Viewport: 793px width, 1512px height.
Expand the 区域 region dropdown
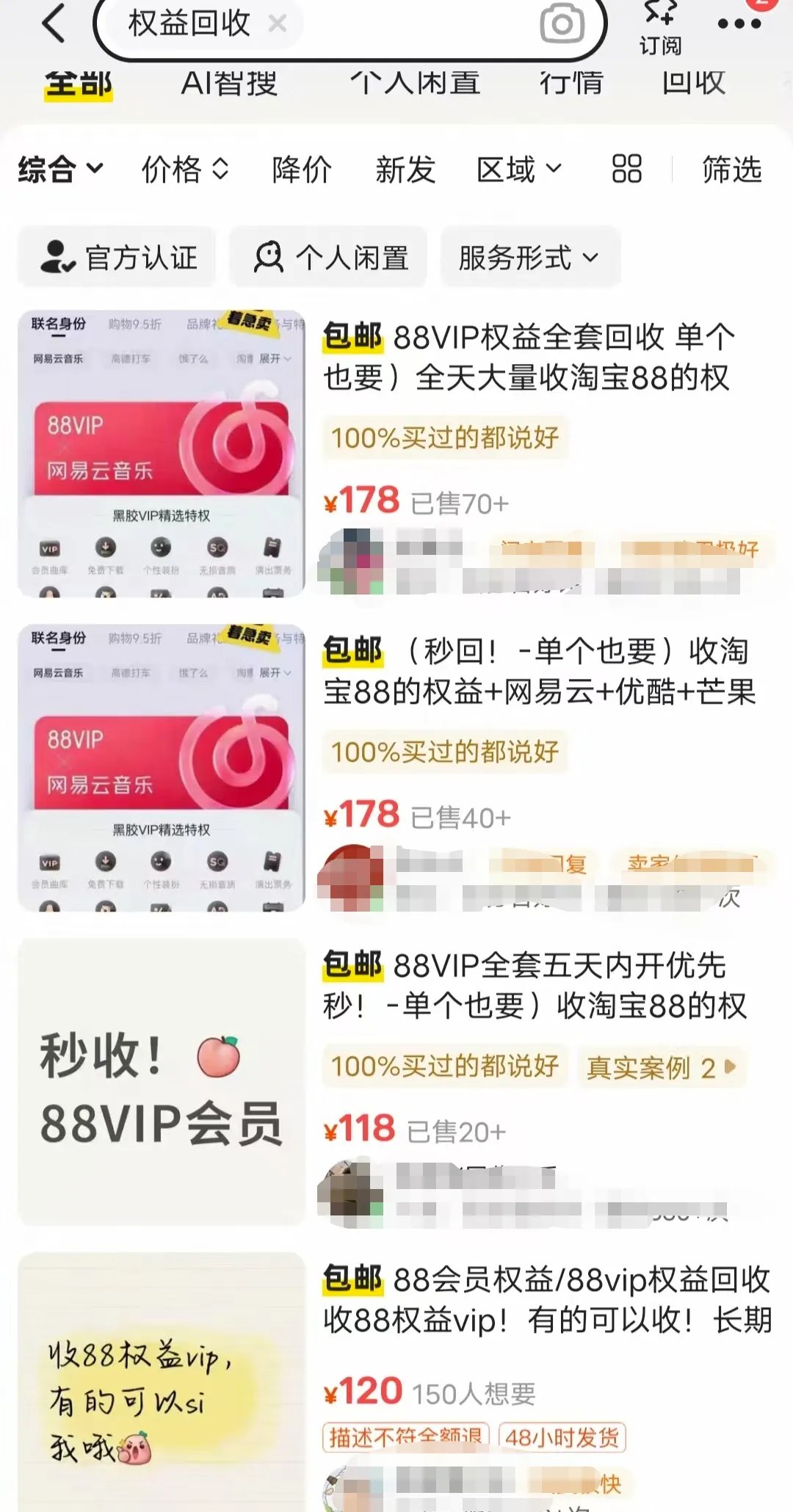coord(518,170)
